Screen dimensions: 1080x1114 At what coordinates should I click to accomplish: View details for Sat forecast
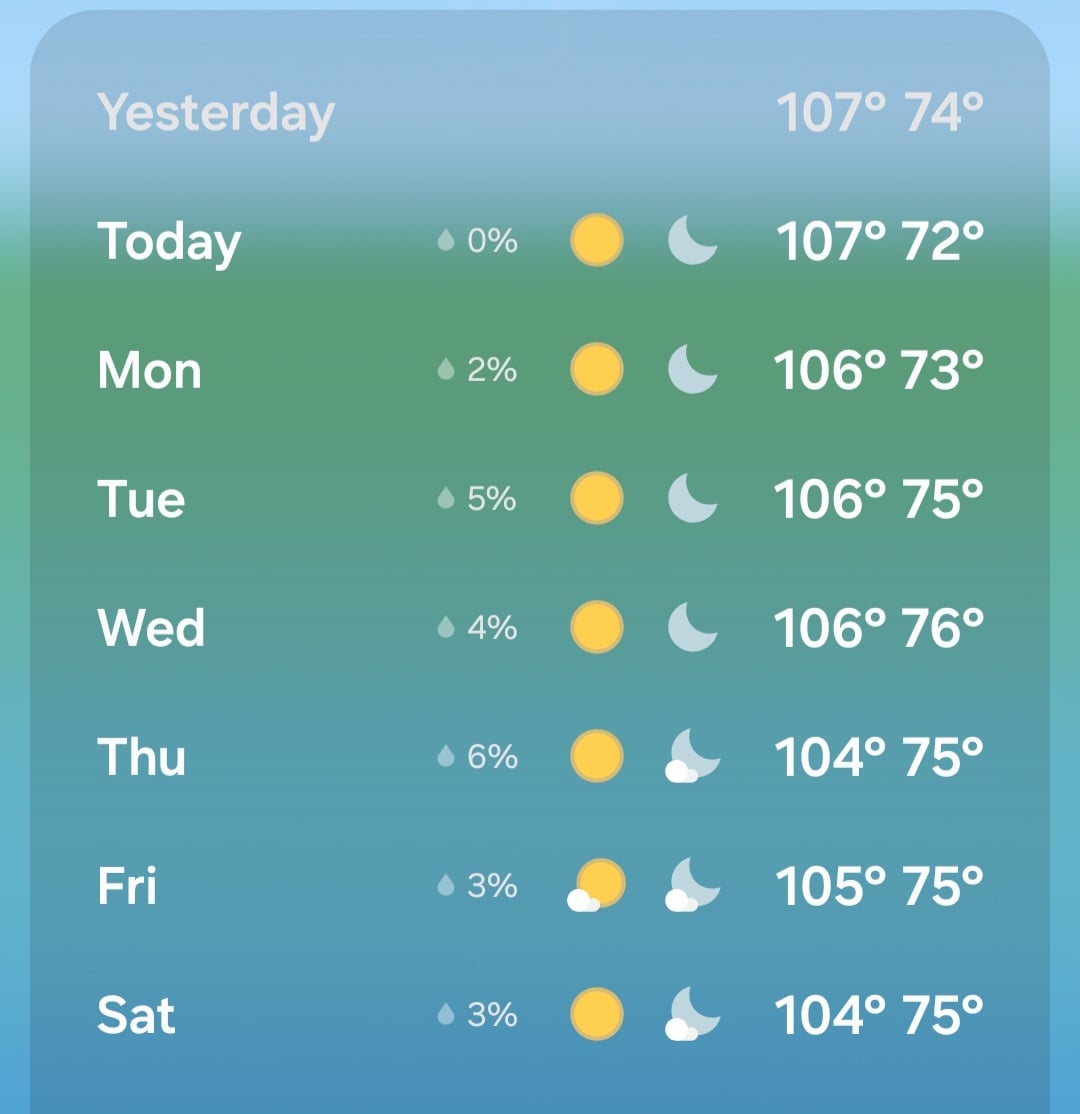click(x=540, y=1014)
